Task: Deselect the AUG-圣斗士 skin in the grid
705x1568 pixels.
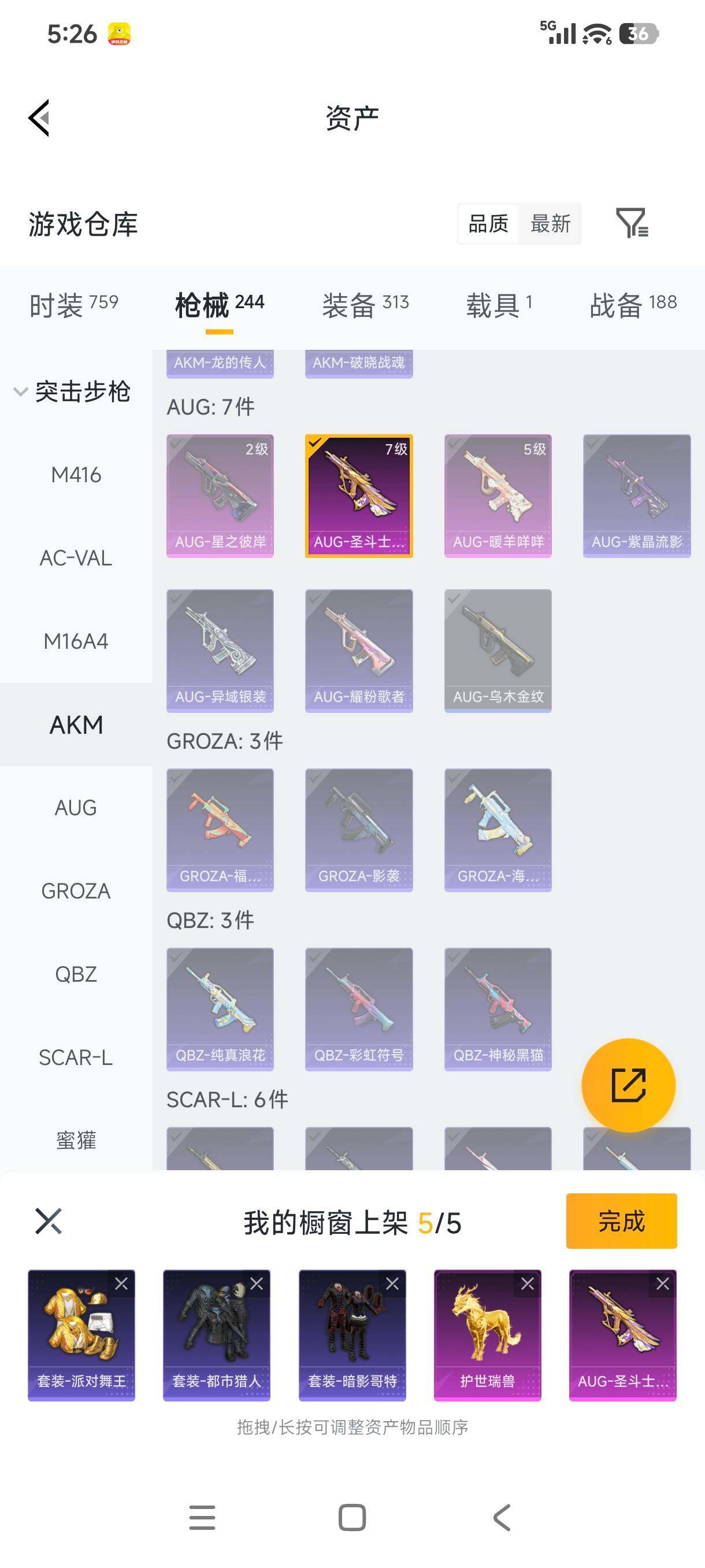Action: click(x=359, y=495)
